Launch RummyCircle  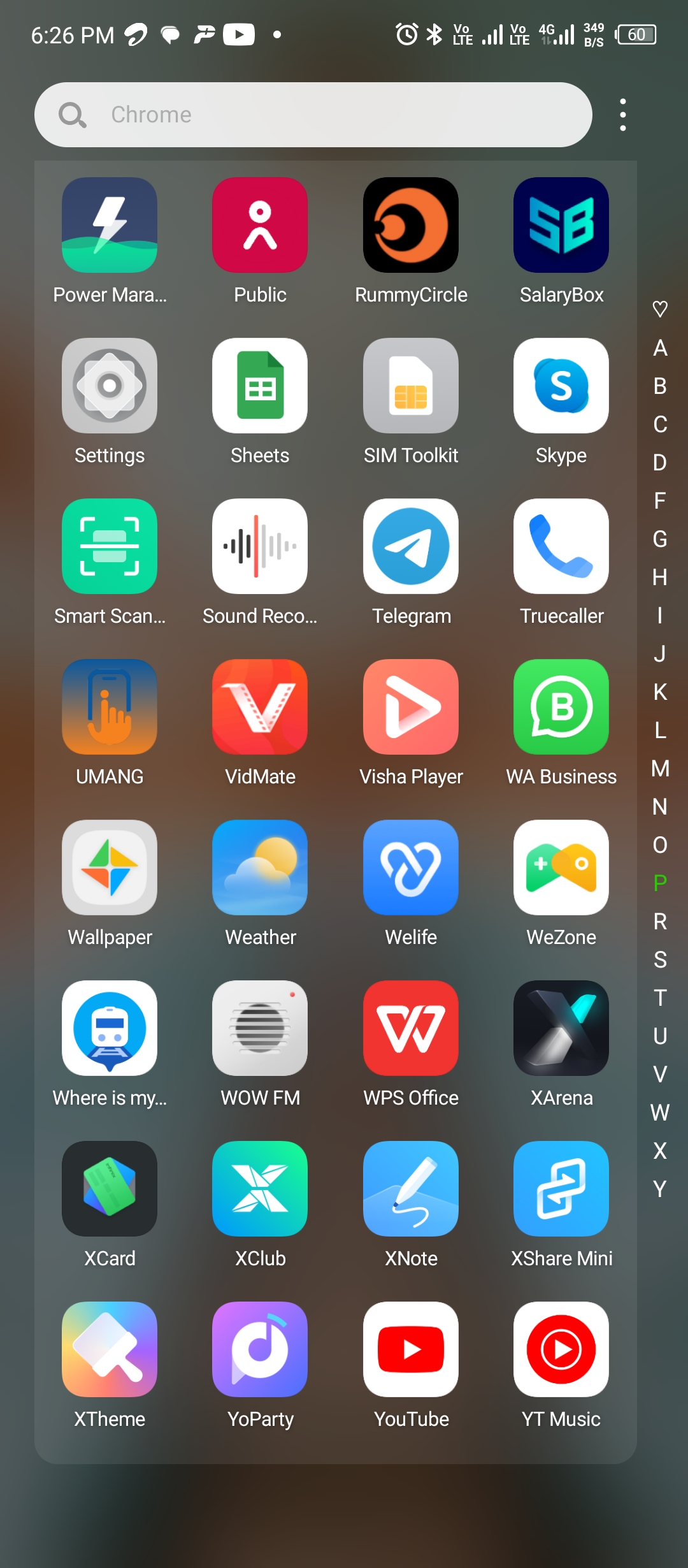(x=411, y=226)
